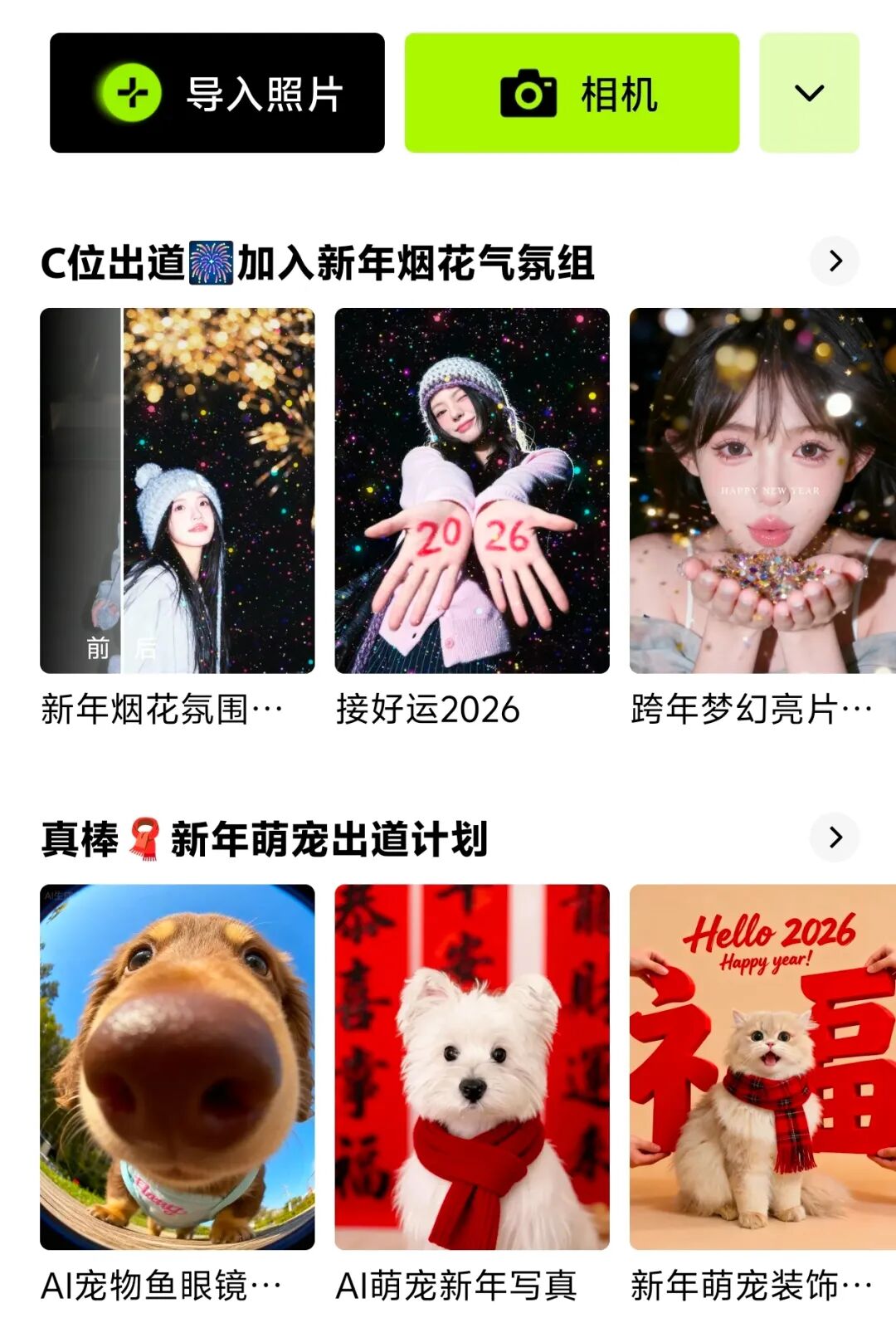896x1323 pixels.
Task: Open more of C位出道 新年烟花气氛组
Action: tap(835, 261)
